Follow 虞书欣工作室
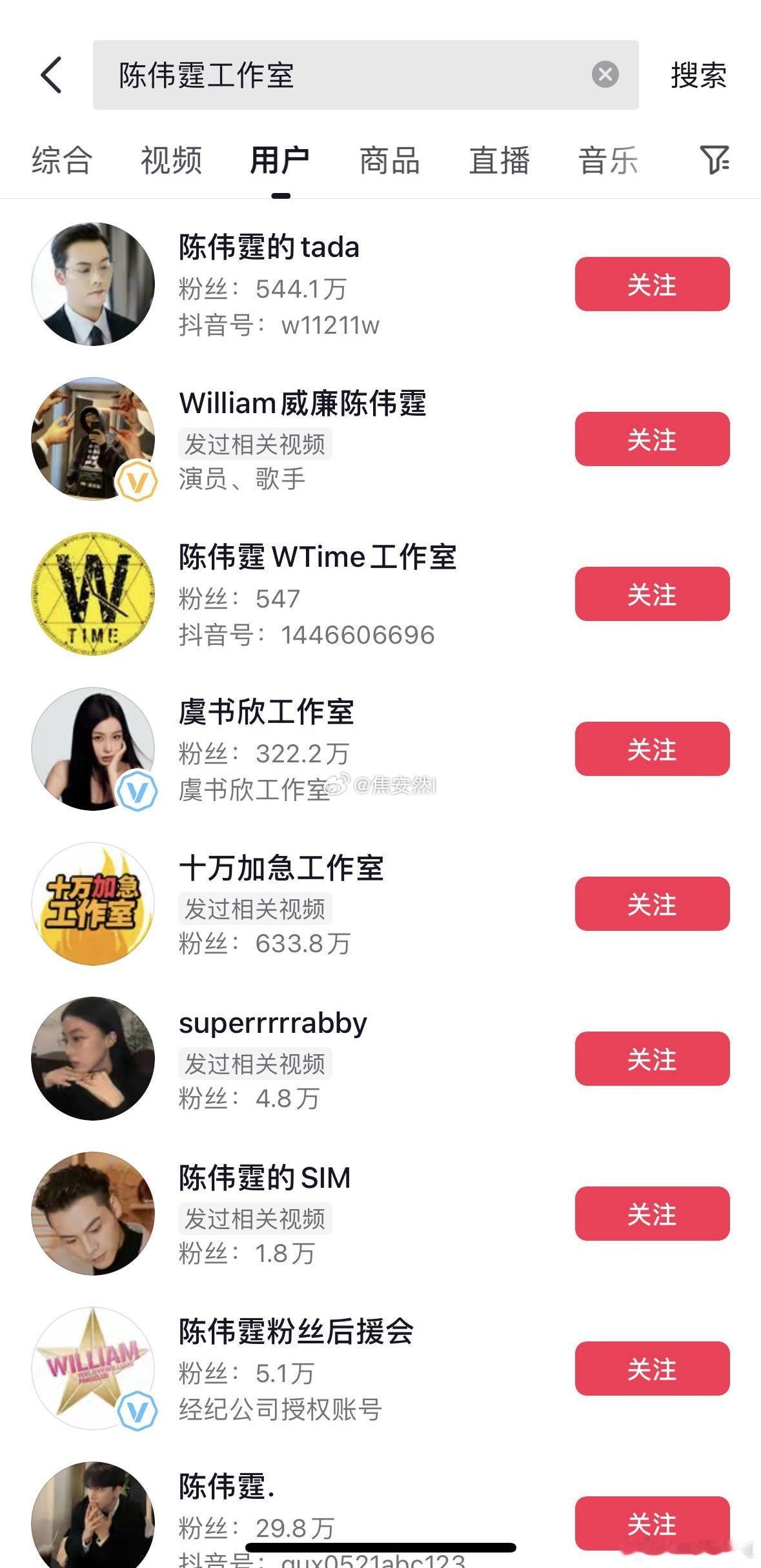Screen dimensions: 761x1568 652,749
